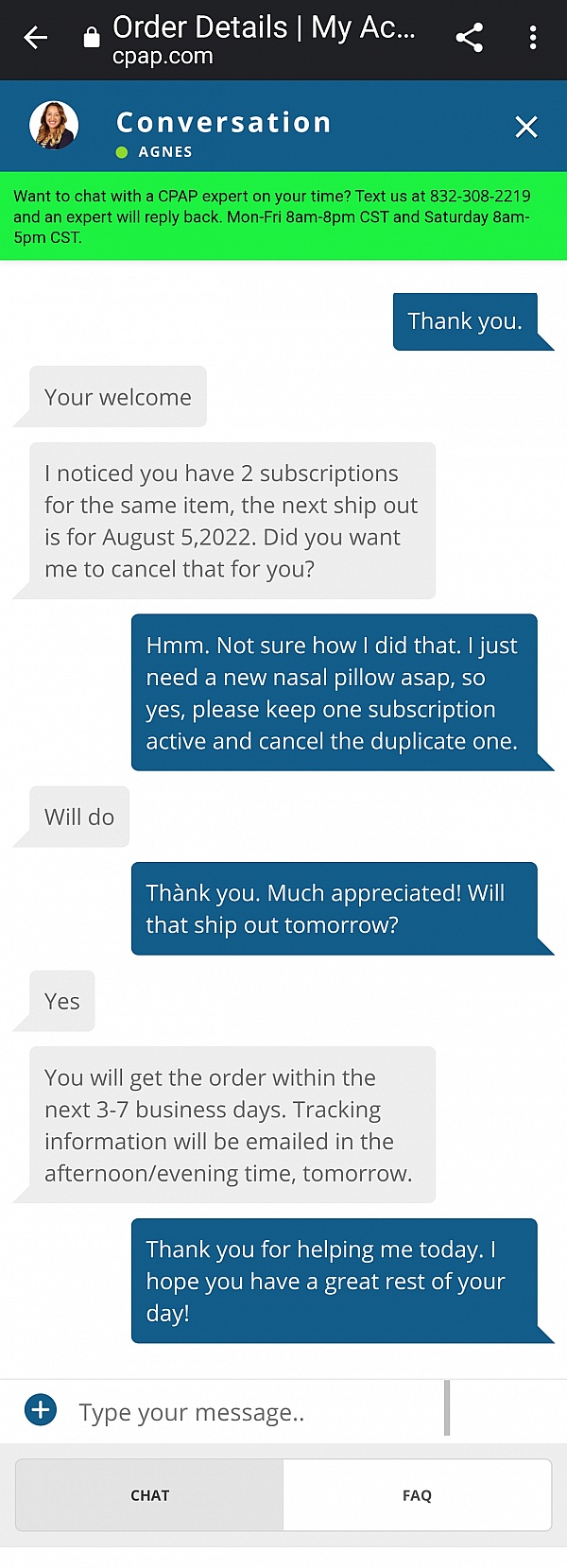Share this Order Details page
Image resolution: width=567 pixels, height=1568 pixels.
469,38
